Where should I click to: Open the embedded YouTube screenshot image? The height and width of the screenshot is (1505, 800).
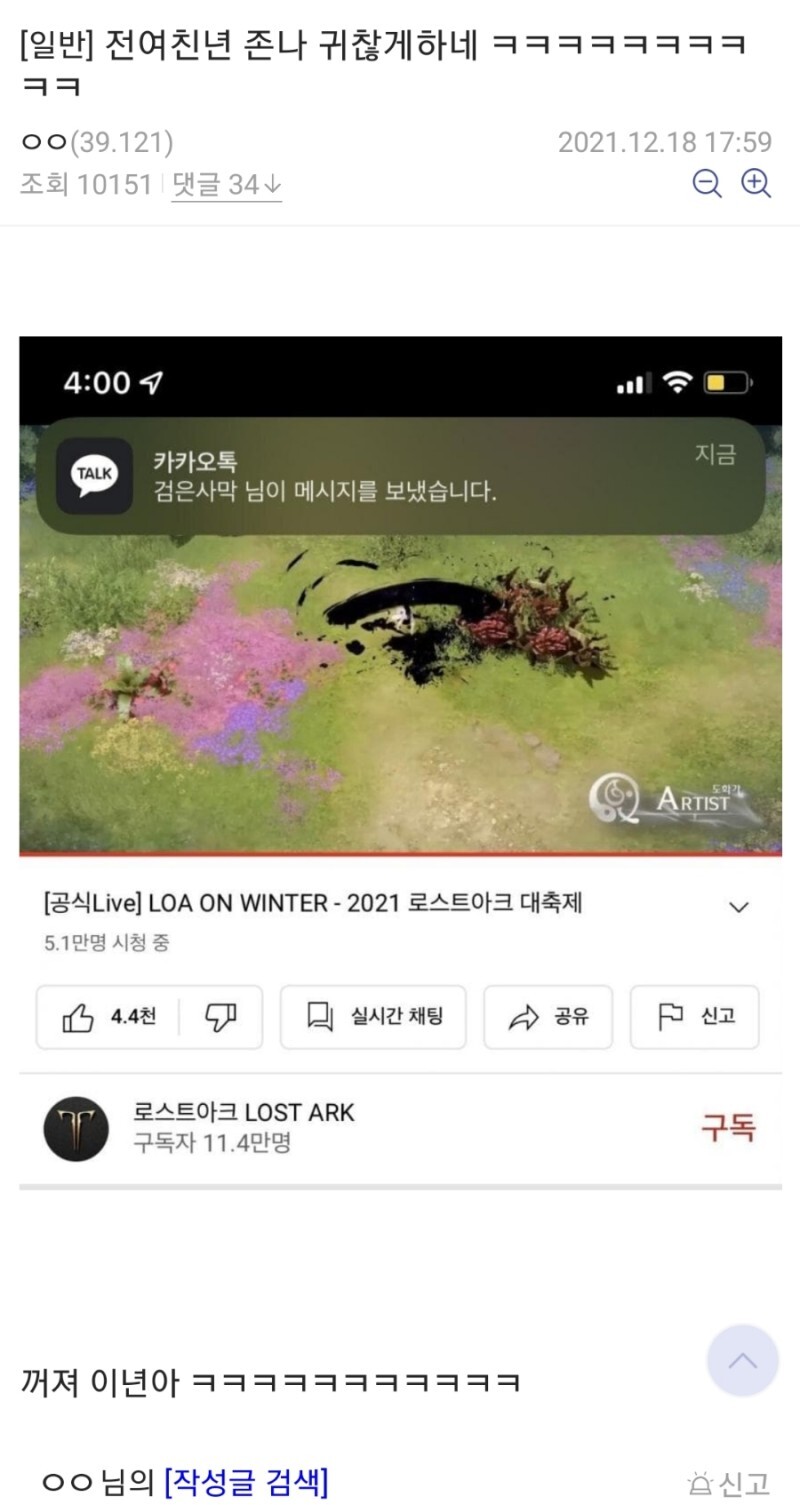pyautogui.click(x=400, y=760)
